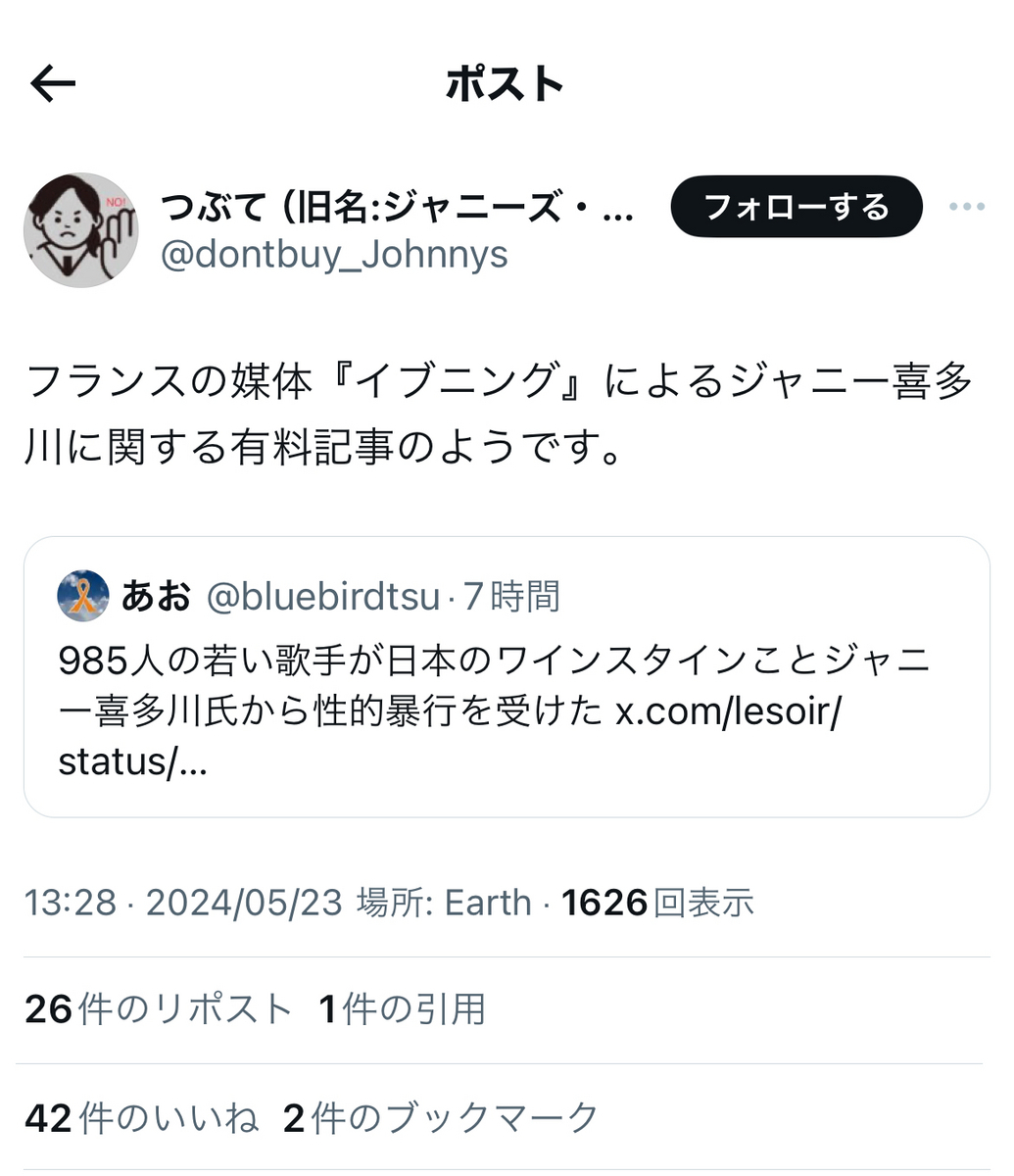Open the three-dot overflow menu

click(x=967, y=207)
